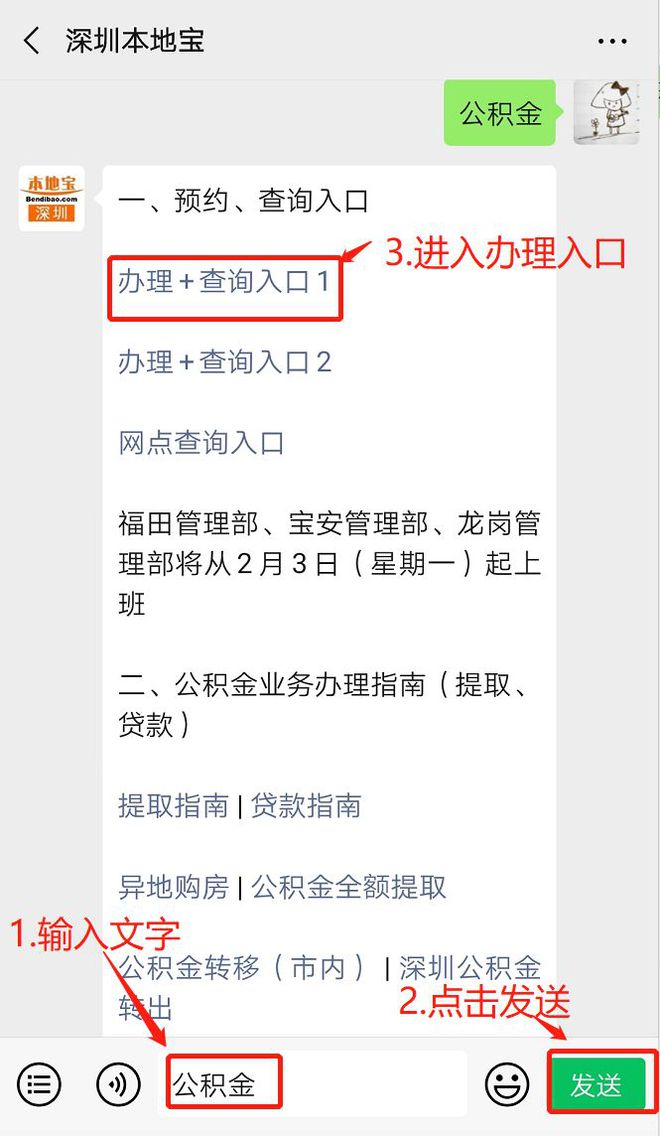
Task: Open the emoji picker
Action: (x=507, y=1084)
